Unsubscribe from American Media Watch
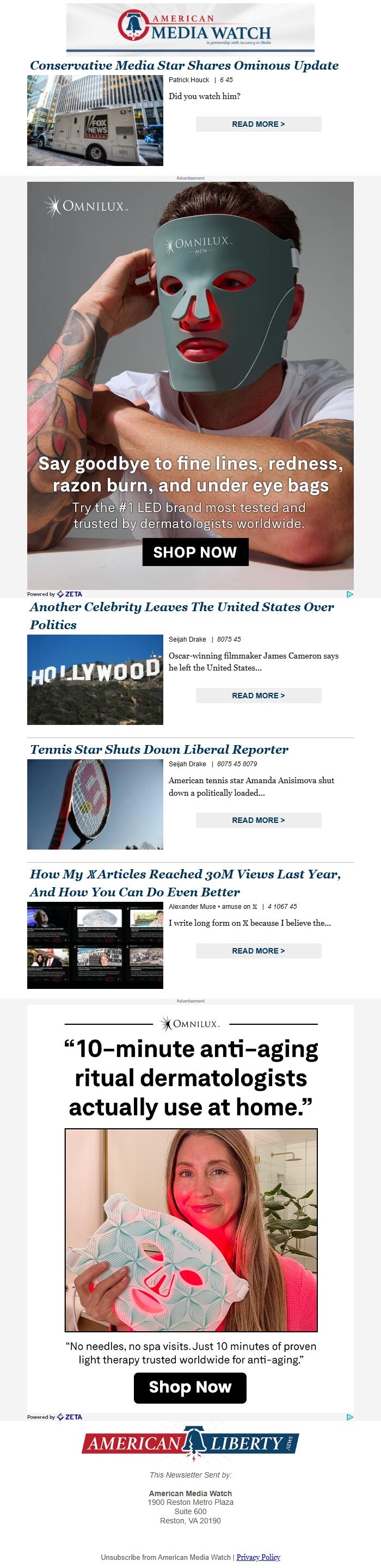Viewport: 381px width, 1568px height. pos(165,1557)
